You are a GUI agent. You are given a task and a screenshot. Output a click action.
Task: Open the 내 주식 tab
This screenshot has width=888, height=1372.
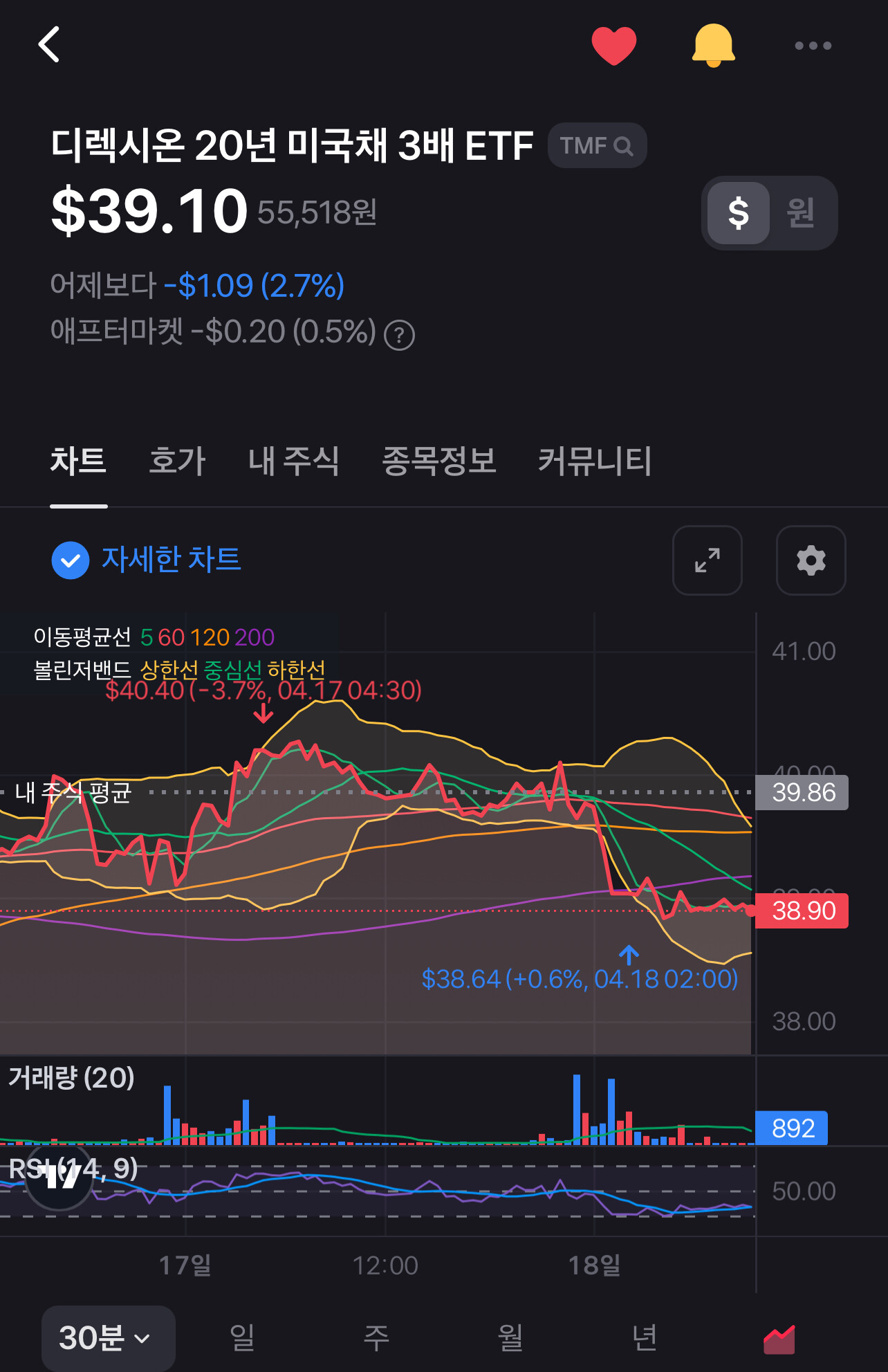(293, 461)
